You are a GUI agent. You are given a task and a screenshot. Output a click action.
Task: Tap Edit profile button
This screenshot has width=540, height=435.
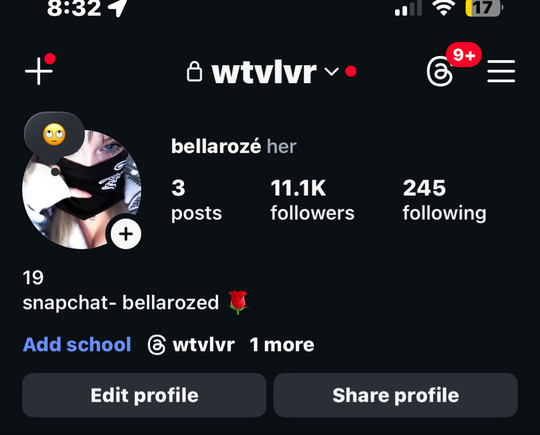click(144, 395)
